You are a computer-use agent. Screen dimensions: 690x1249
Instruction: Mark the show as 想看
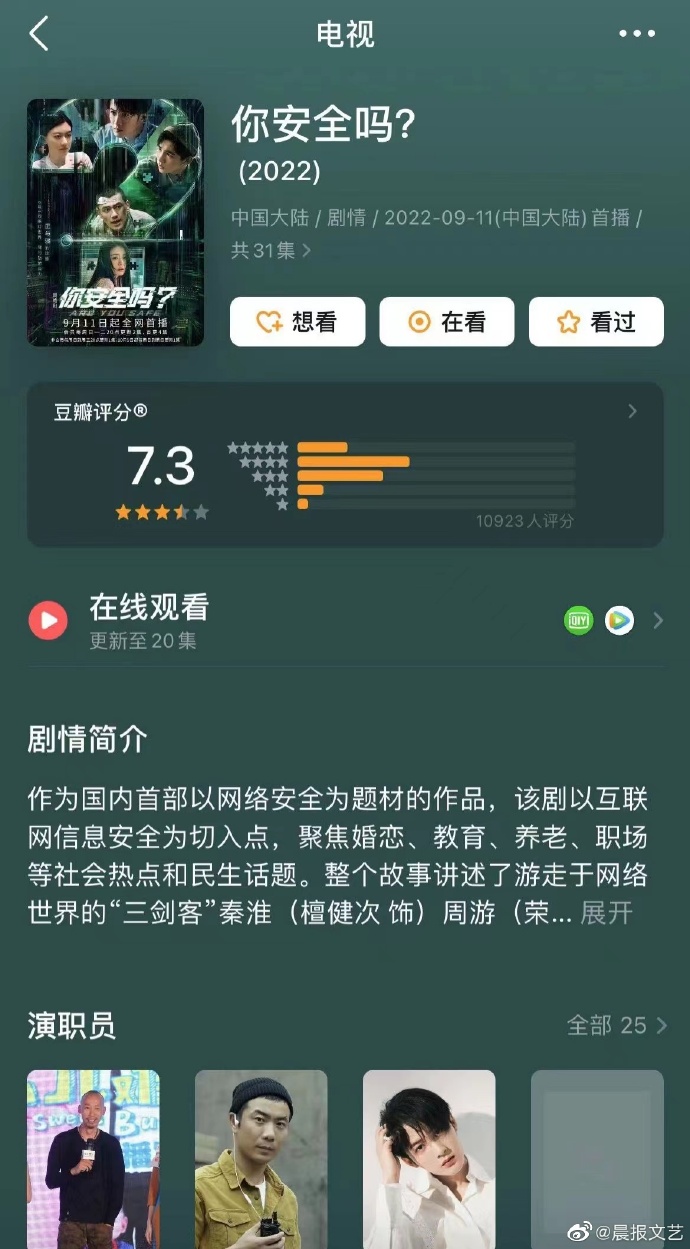pyautogui.click(x=298, y=321)
